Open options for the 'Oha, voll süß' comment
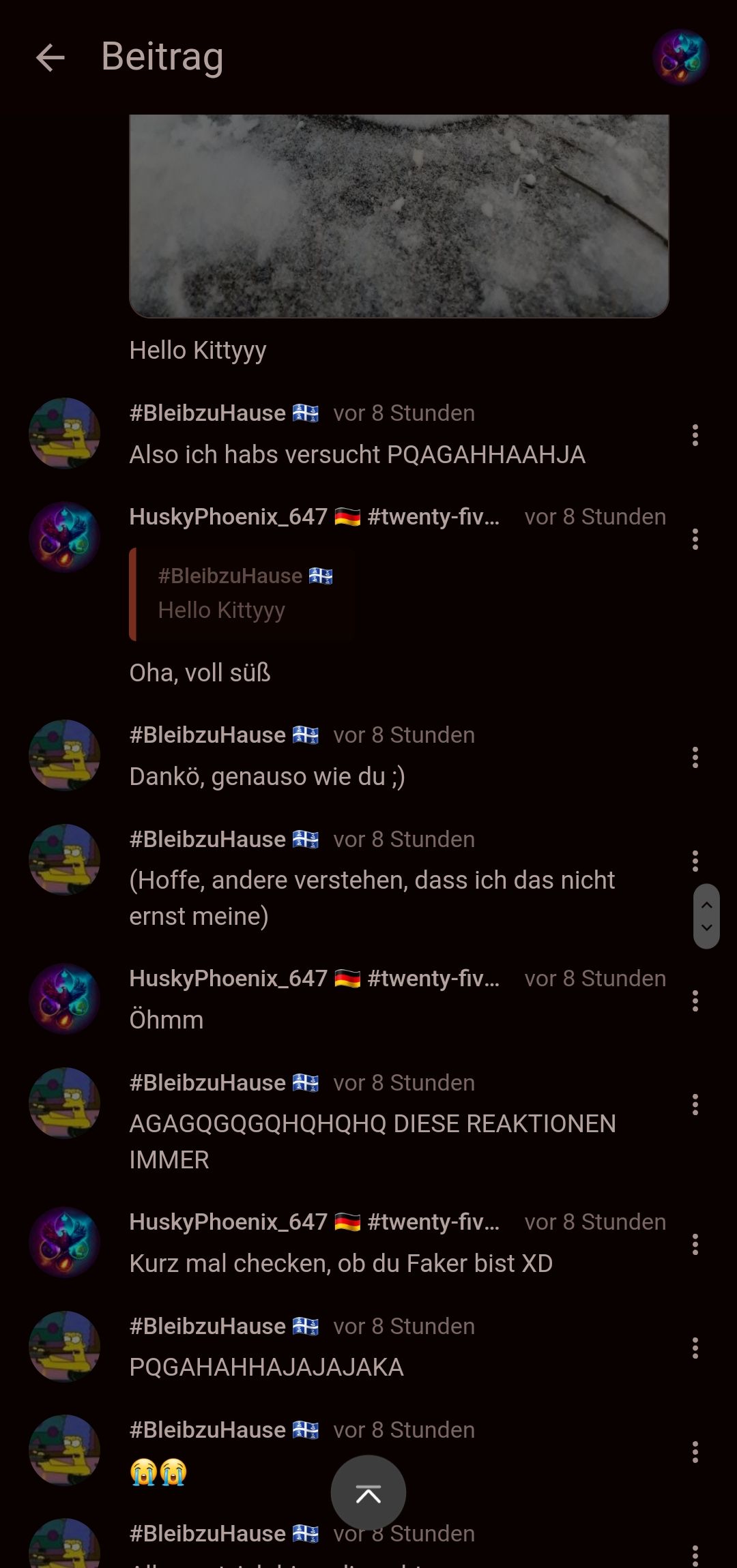The width and height of the screenshot is (737, 1568). [x=695, y=539]
